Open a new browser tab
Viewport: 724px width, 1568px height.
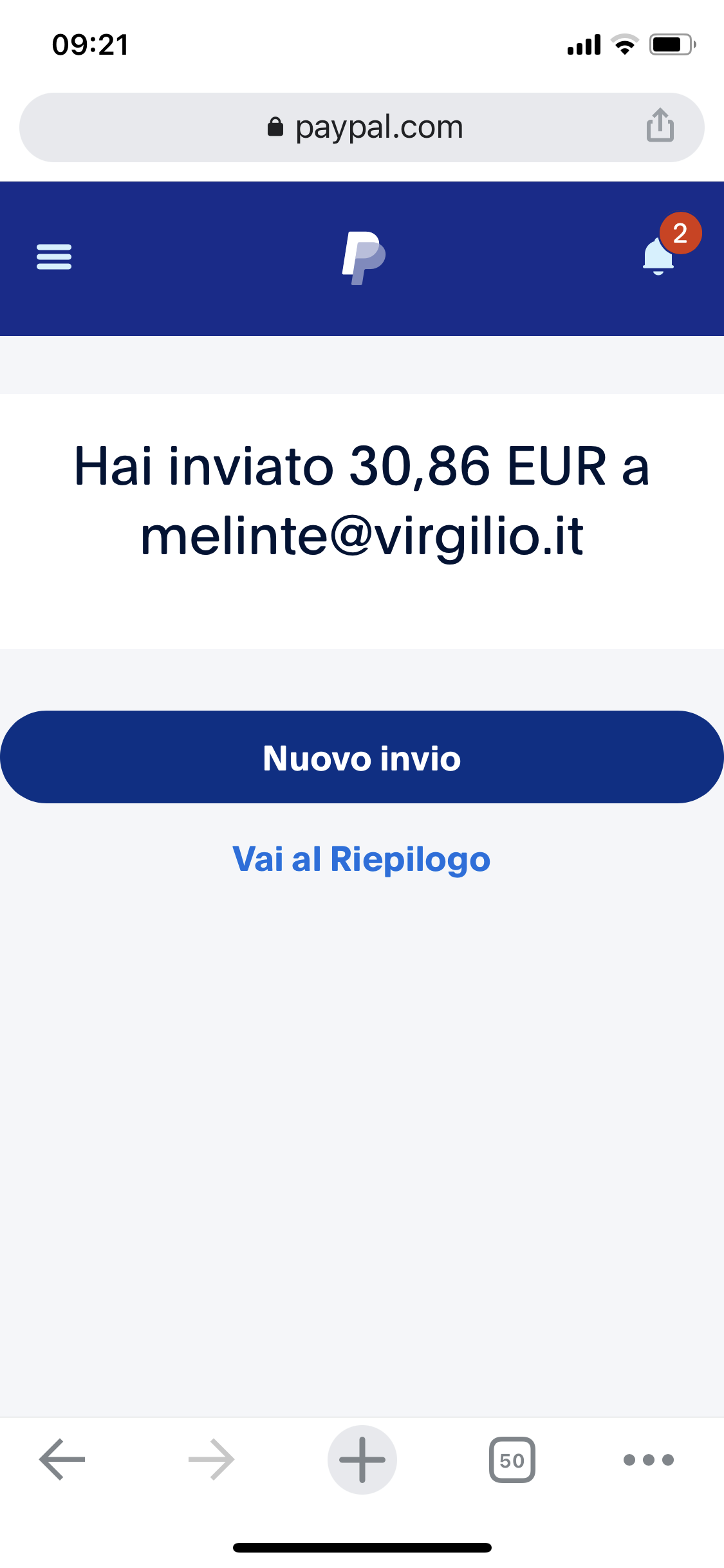[362, 1459]
